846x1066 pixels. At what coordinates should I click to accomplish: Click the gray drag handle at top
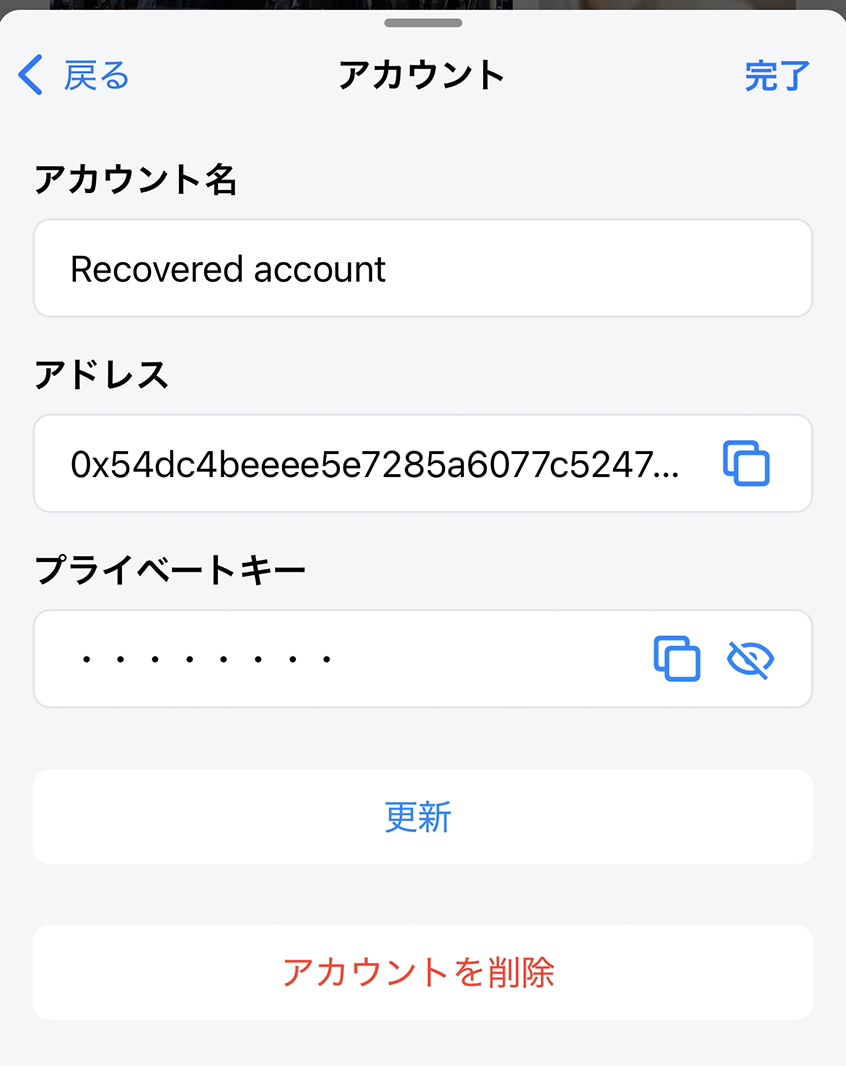click(422, 21)
